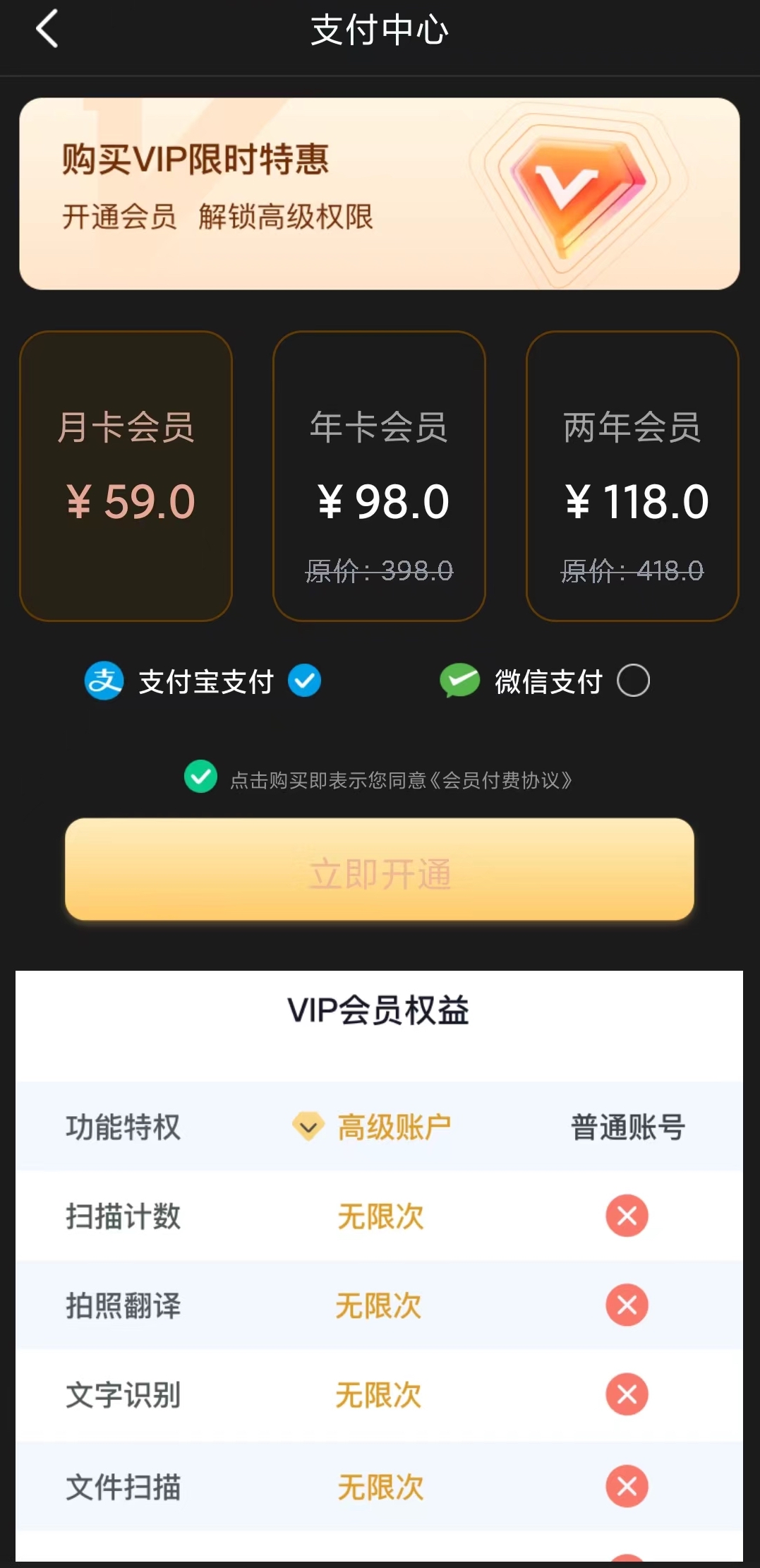The width and height of the screenshot is (760, 1568).
Task: Tap the WeChat Pay green icon
Action: pyautogui.click(x=464, y=680)
